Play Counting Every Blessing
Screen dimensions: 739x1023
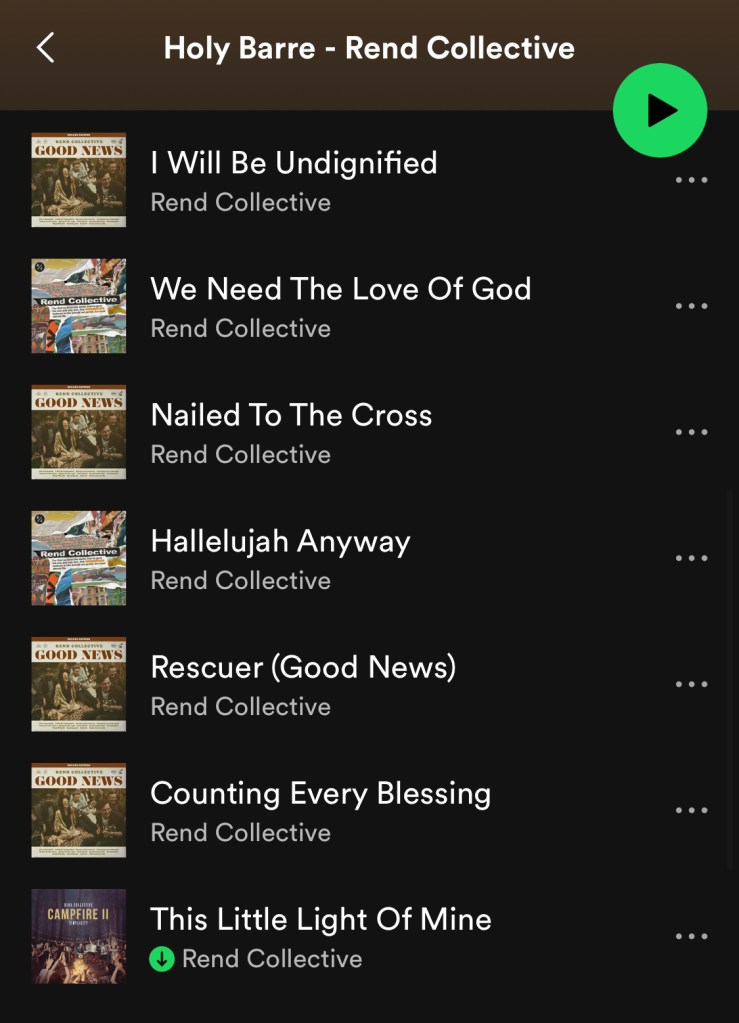tap(320, 793)
